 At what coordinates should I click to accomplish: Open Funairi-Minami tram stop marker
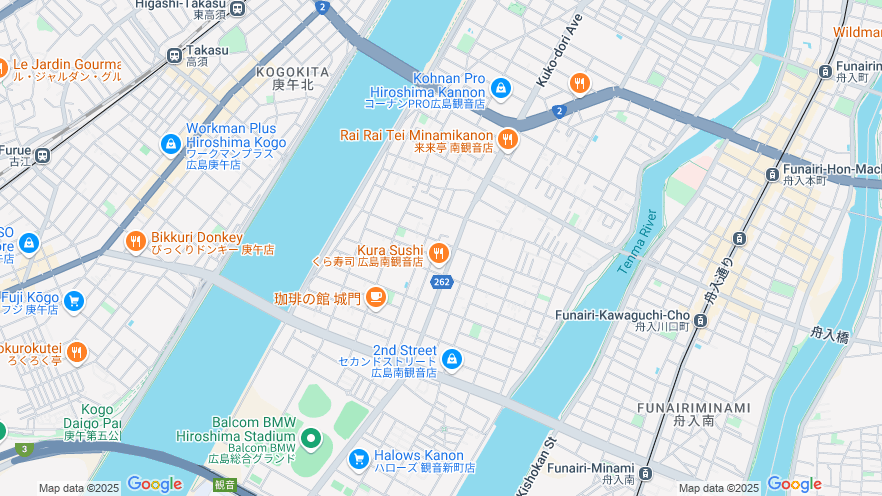tap(645, 473)
